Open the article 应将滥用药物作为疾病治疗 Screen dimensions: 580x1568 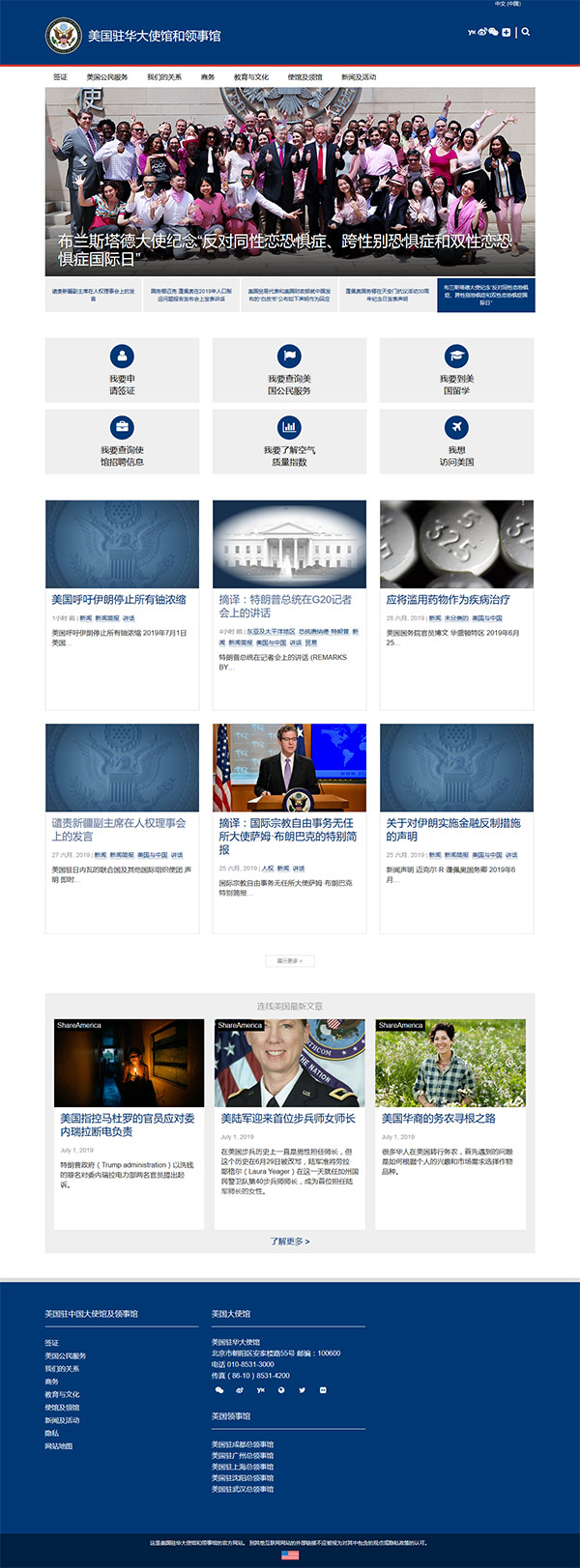coord(448,599)
